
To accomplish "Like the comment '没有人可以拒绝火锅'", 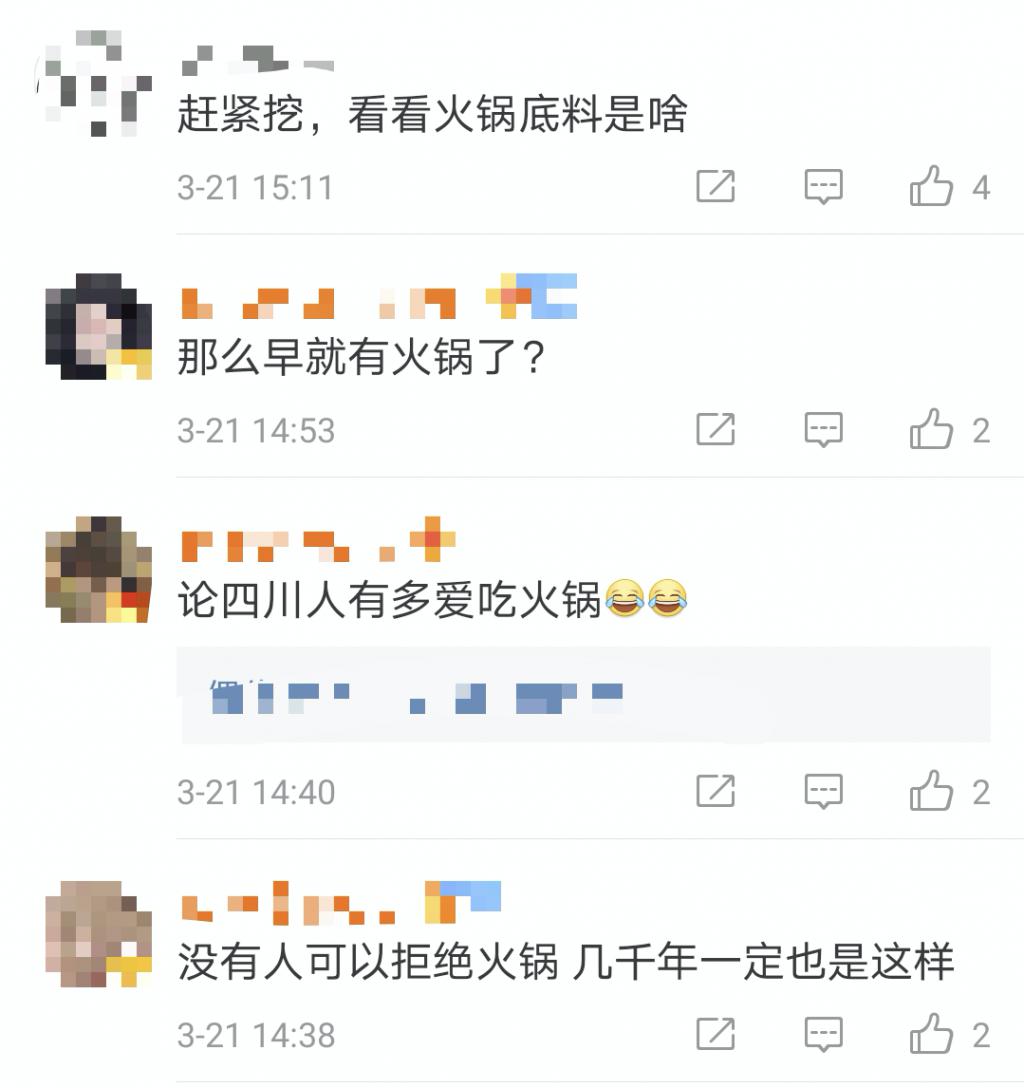I will [x=931, y=1035].
